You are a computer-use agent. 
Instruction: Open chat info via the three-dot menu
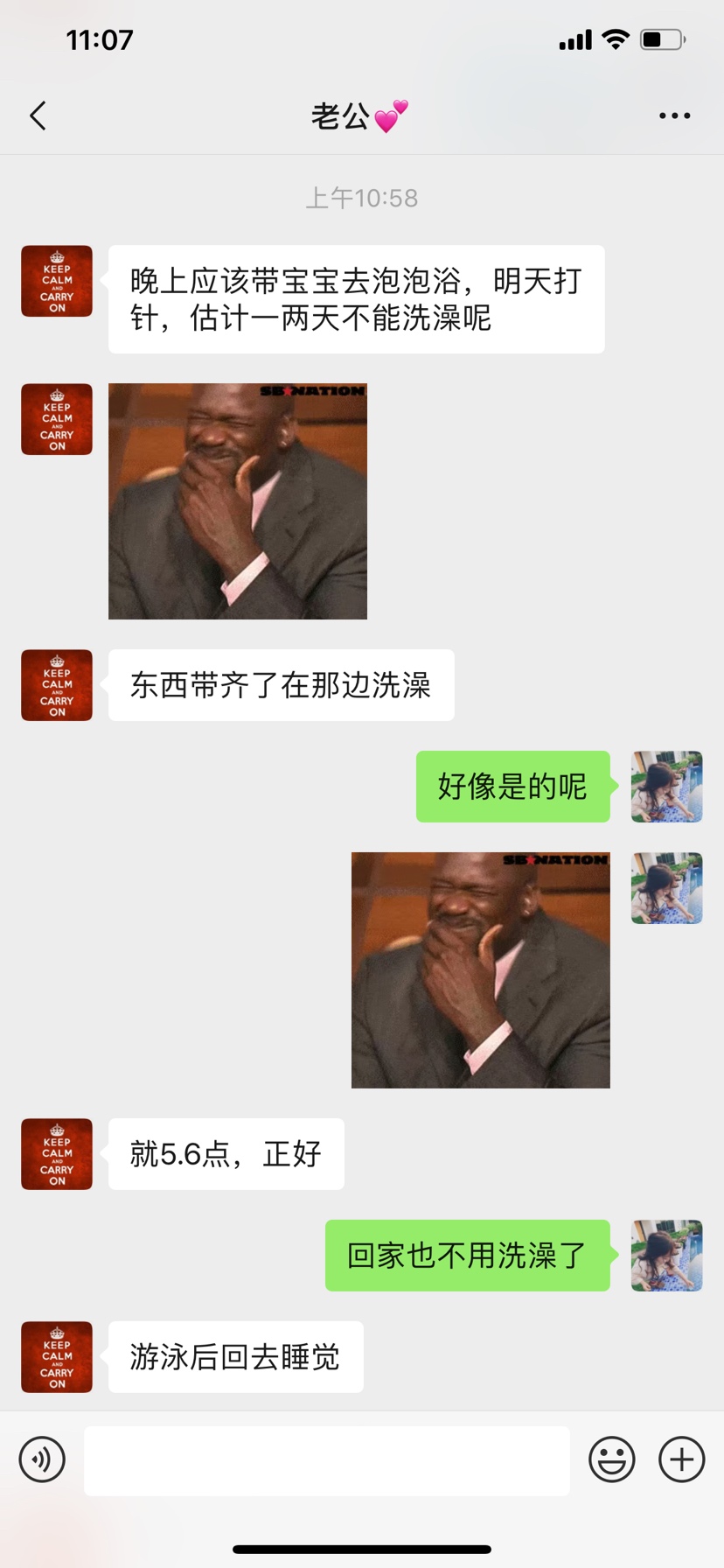pos(674,115)
